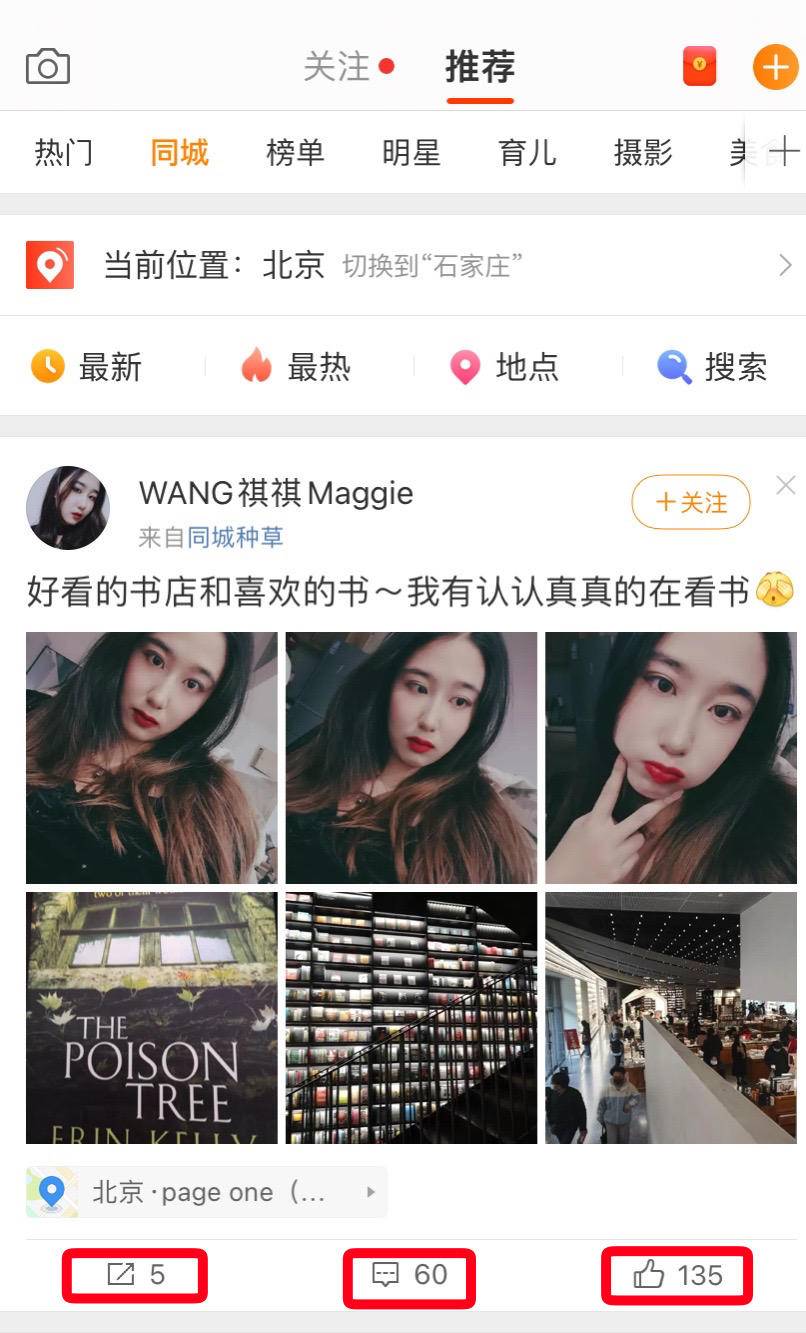Select the 热门 category tab
Image resolution: width=806 pixels, height=1333 pixels.
(63, 153)
